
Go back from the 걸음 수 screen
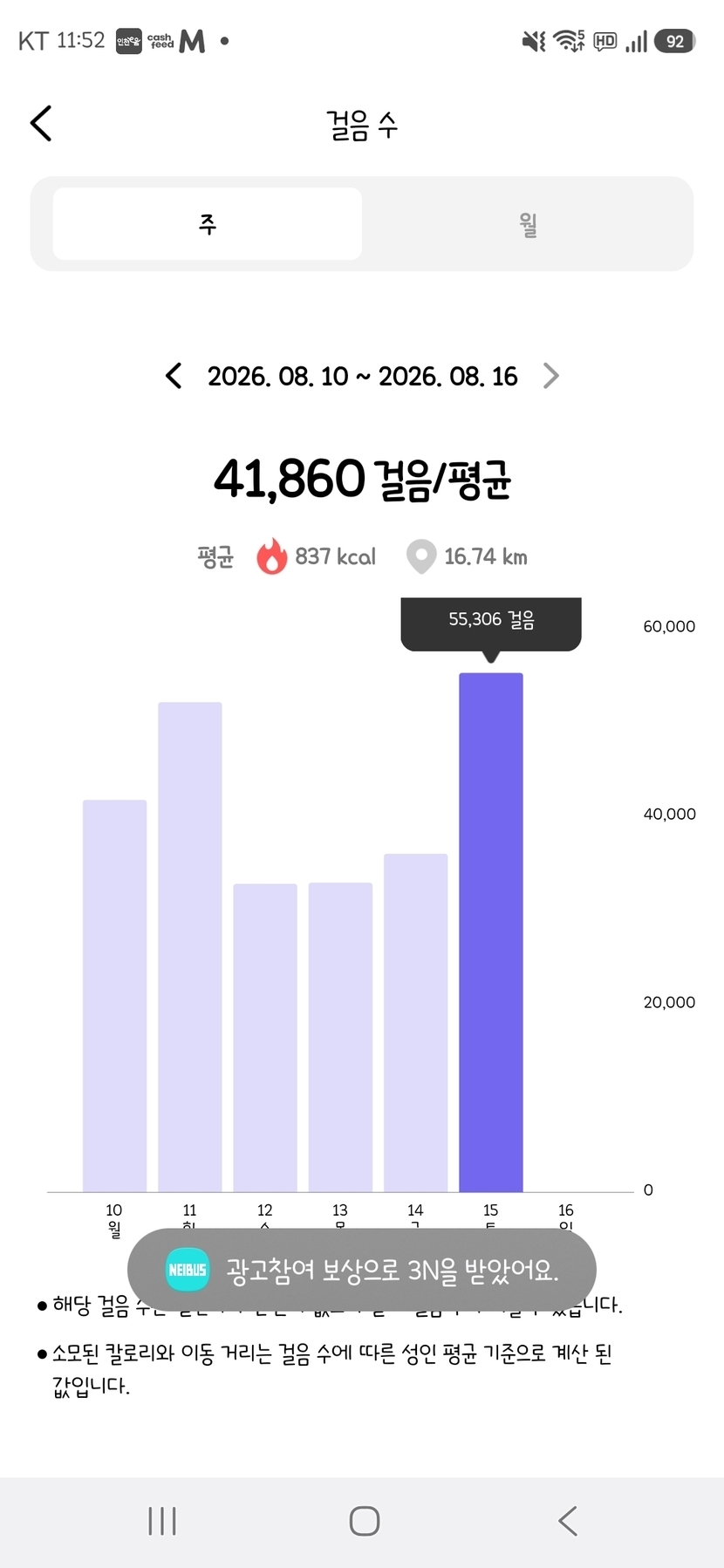point(41,123)
